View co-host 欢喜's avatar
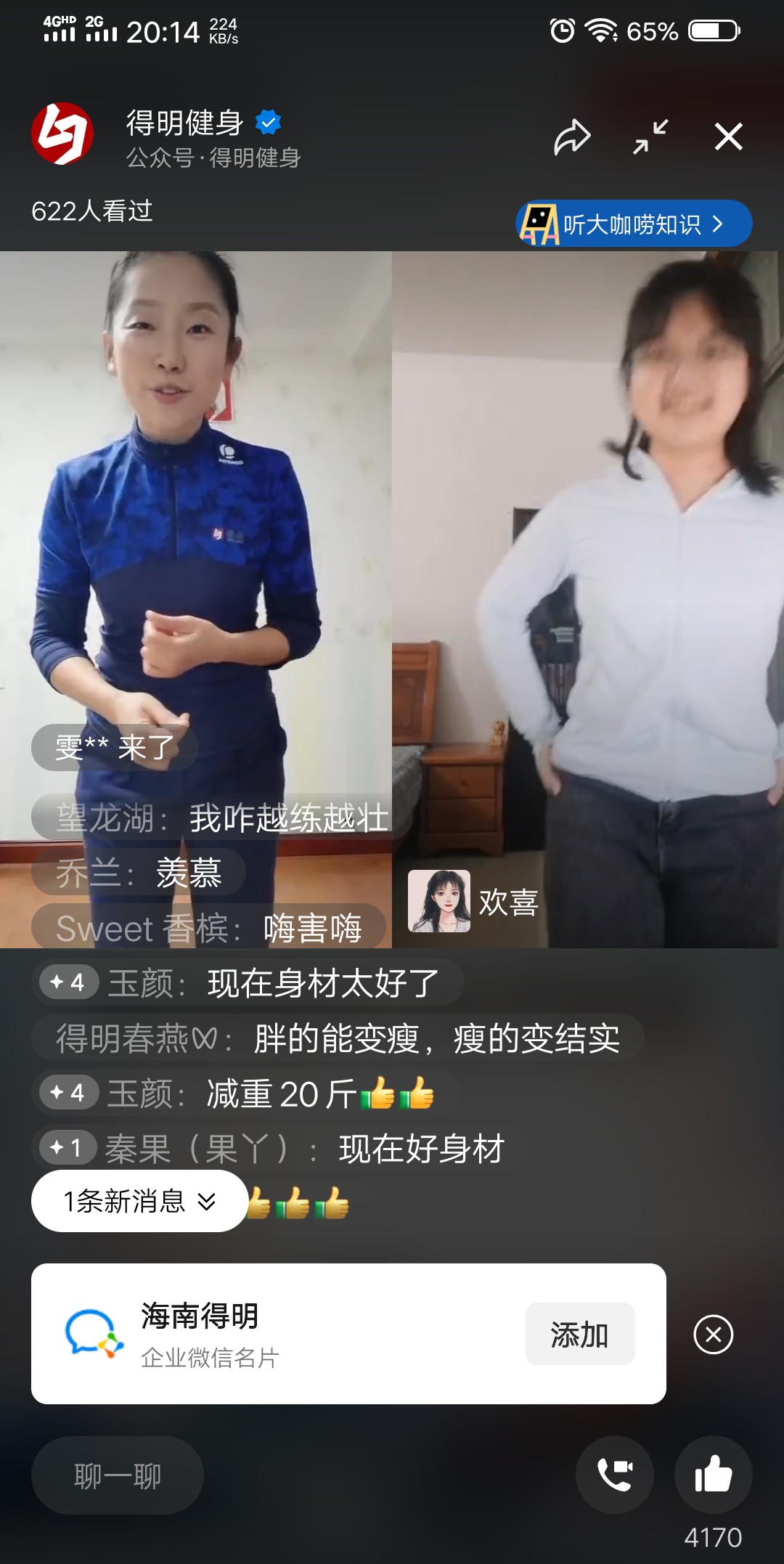The height and width of the screenshot is (1564, 784). pyautogui.click(x=439, y=901)
